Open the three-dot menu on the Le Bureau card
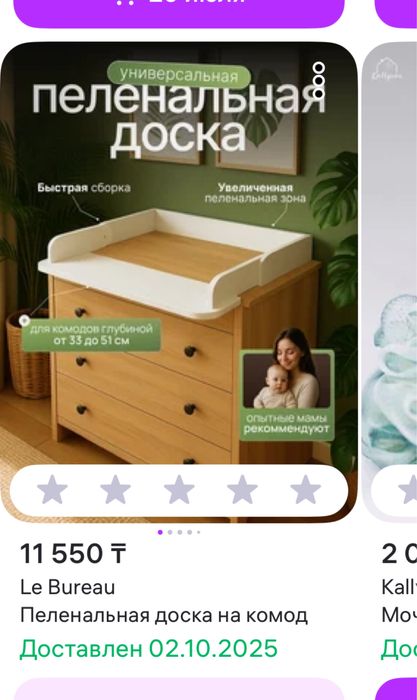The image size is (417, 700). 318,80
